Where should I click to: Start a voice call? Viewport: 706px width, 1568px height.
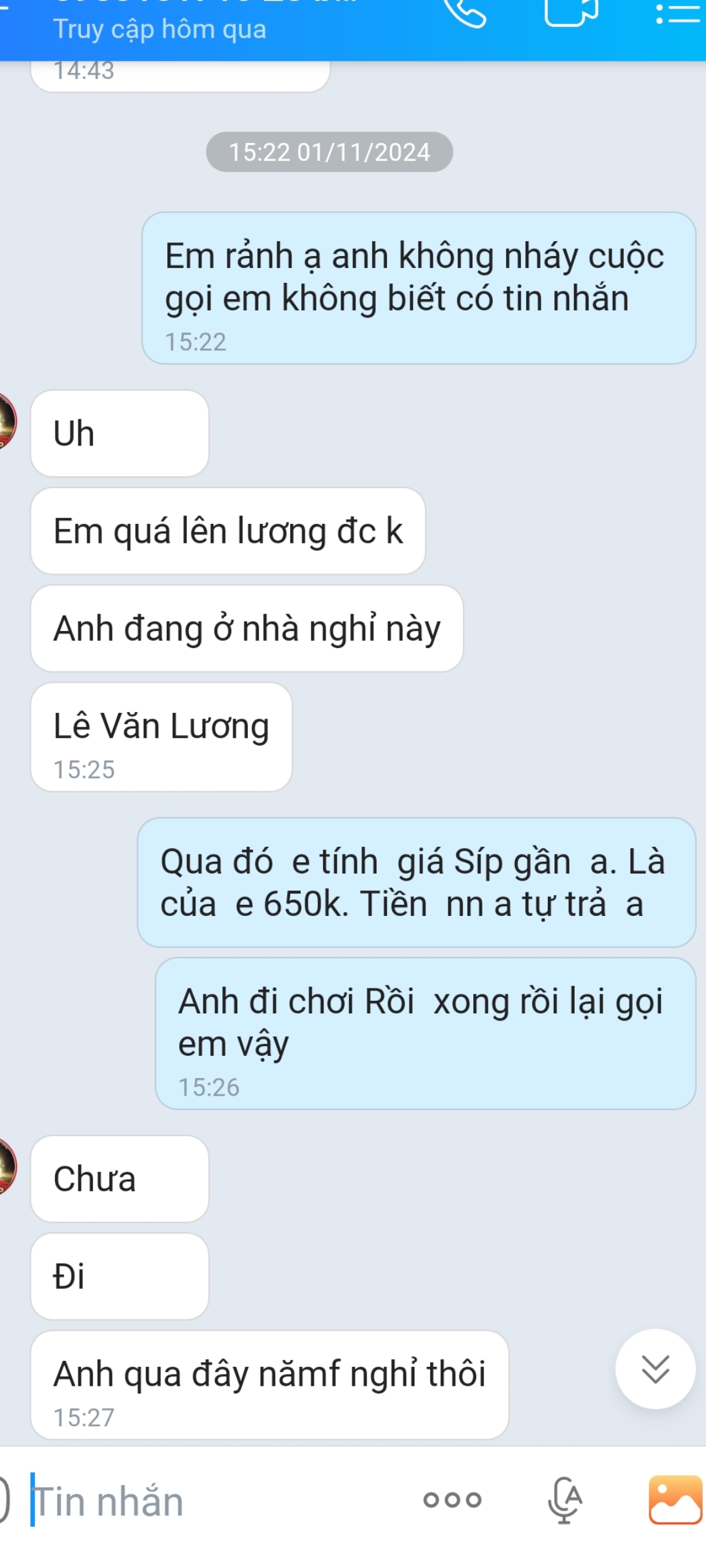click(465, 13)
